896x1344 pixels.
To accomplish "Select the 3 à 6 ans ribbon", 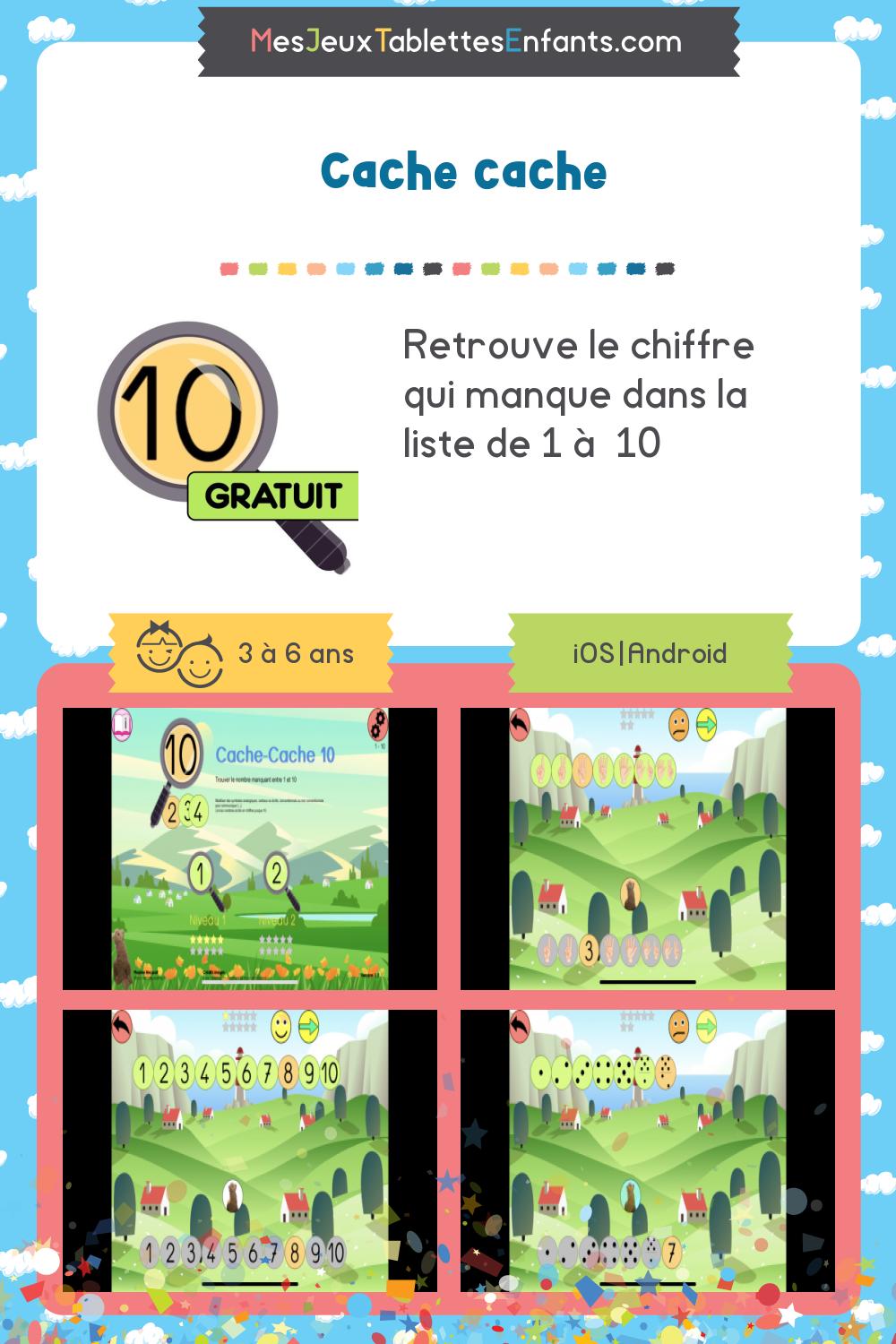I will point(251,654).
